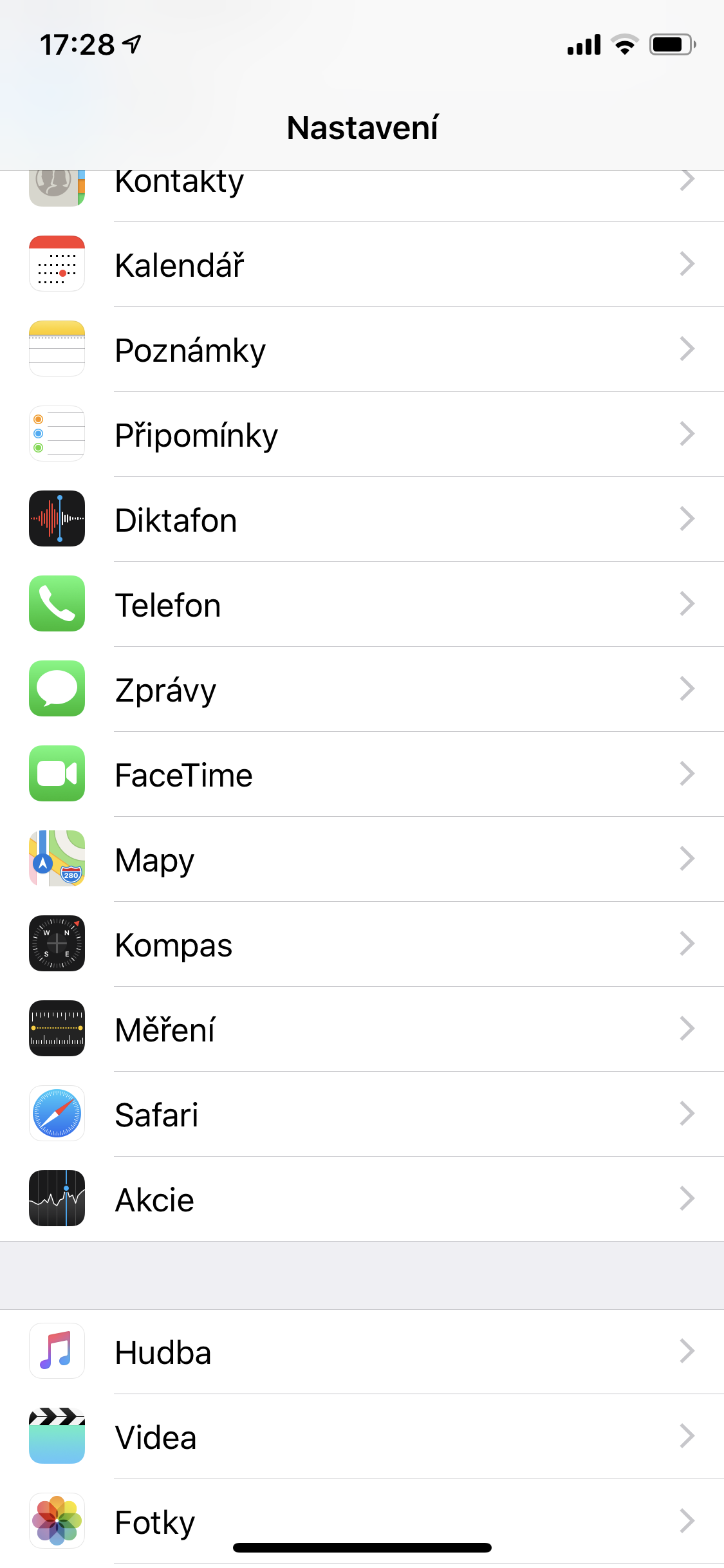Go to Safari settings

tap(360, 1114)
